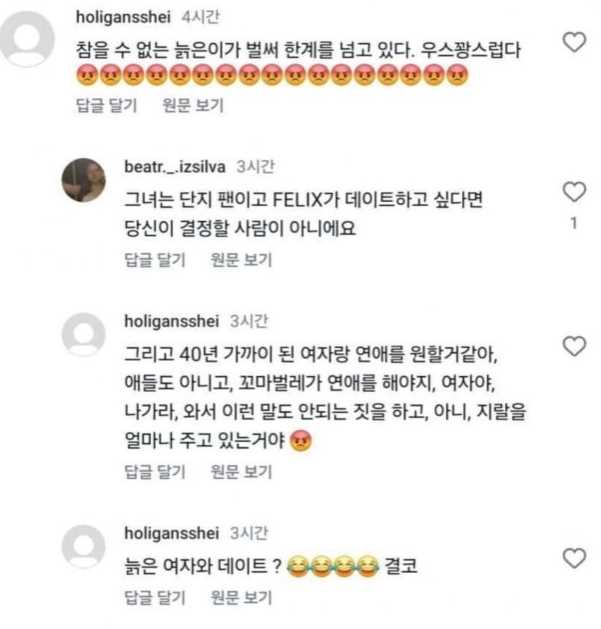The image size is (601, 629).
Task: Open holigansshei username above the 늙은 여자와 데이트 comment
Action: [x=172, y=534]
